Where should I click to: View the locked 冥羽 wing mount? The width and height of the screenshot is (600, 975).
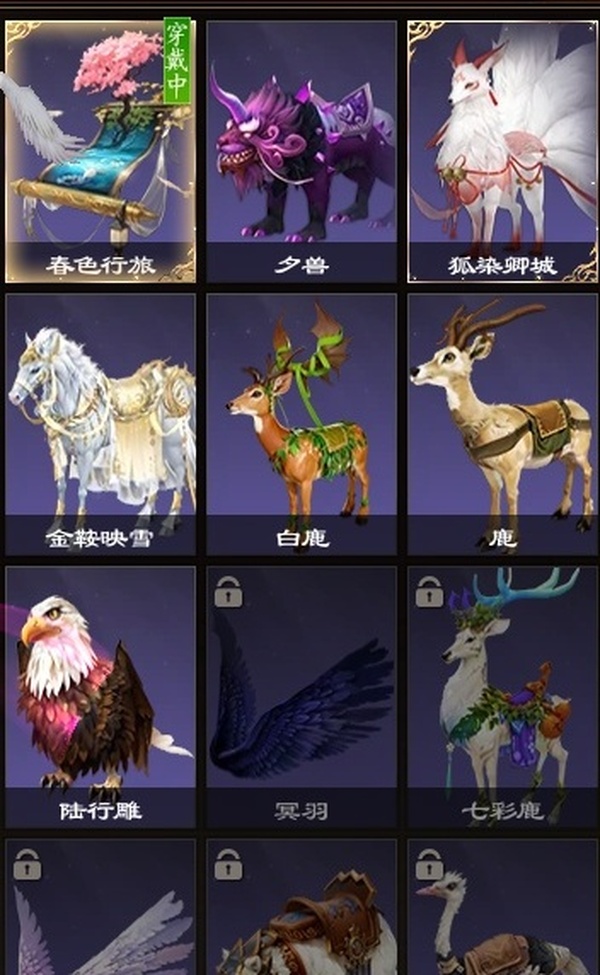coord(301,697)
